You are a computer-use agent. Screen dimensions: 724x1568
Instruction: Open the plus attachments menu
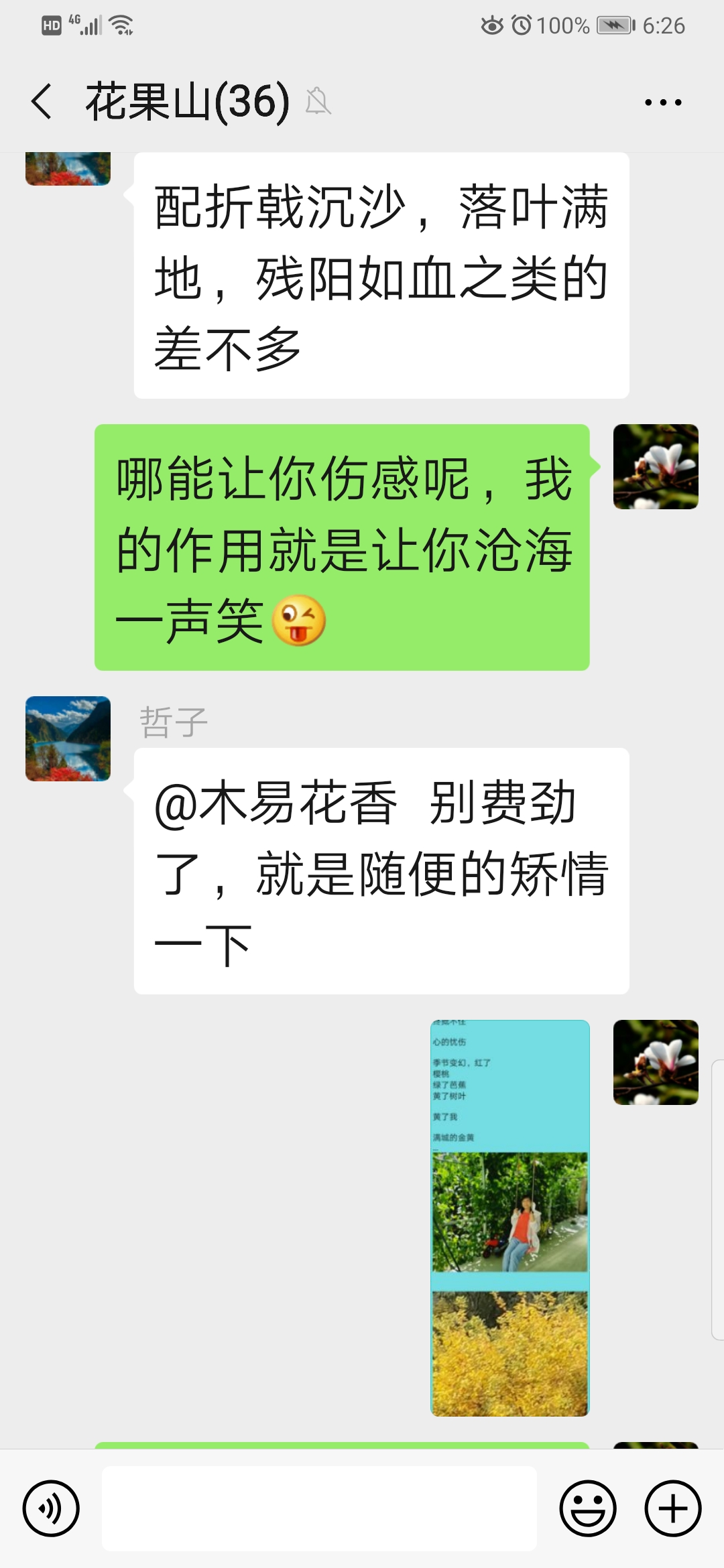[x=672, y=1508]
